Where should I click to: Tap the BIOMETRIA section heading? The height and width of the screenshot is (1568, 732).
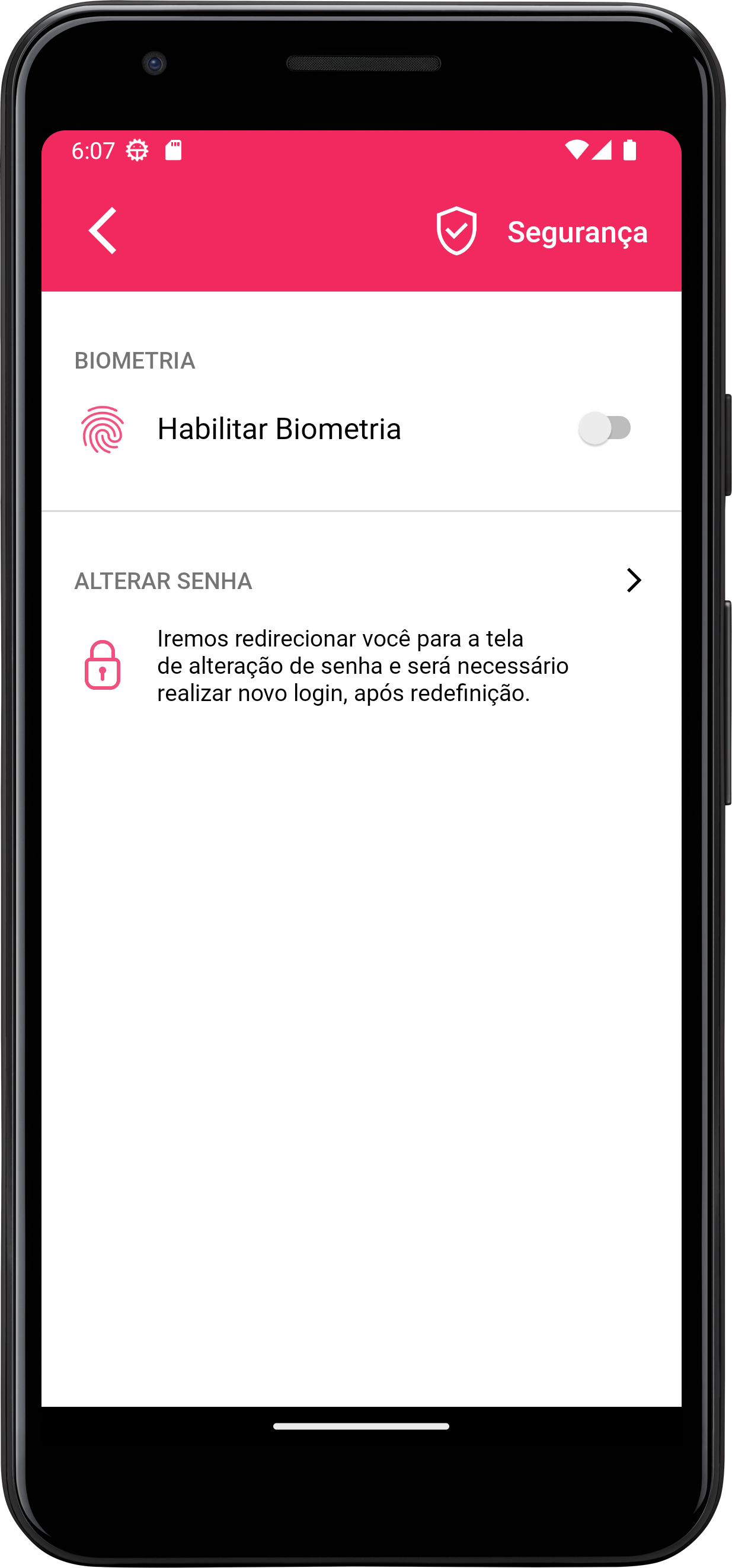coord(135,360)
